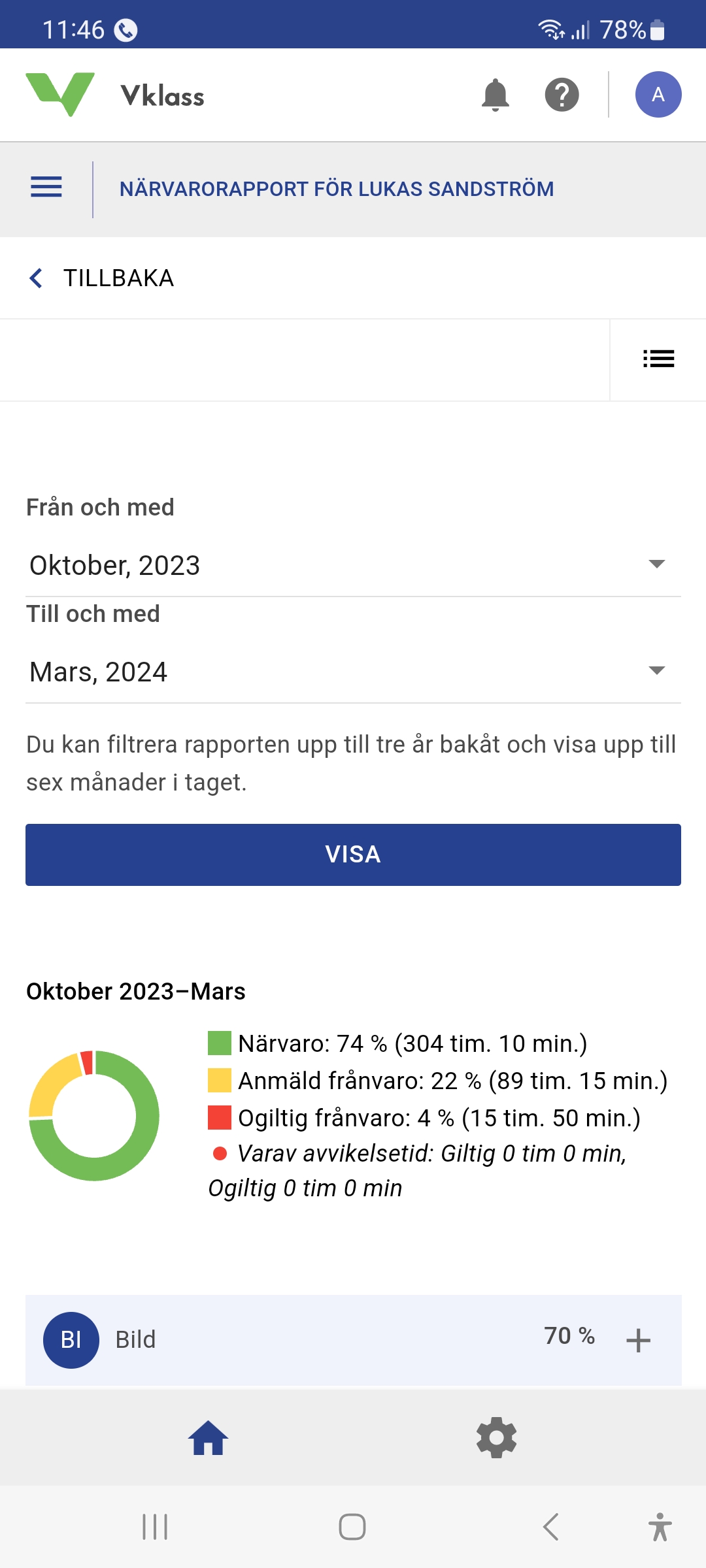Open the Från och med month dropdown
The image size is (706, 1568).
(353, 565)
